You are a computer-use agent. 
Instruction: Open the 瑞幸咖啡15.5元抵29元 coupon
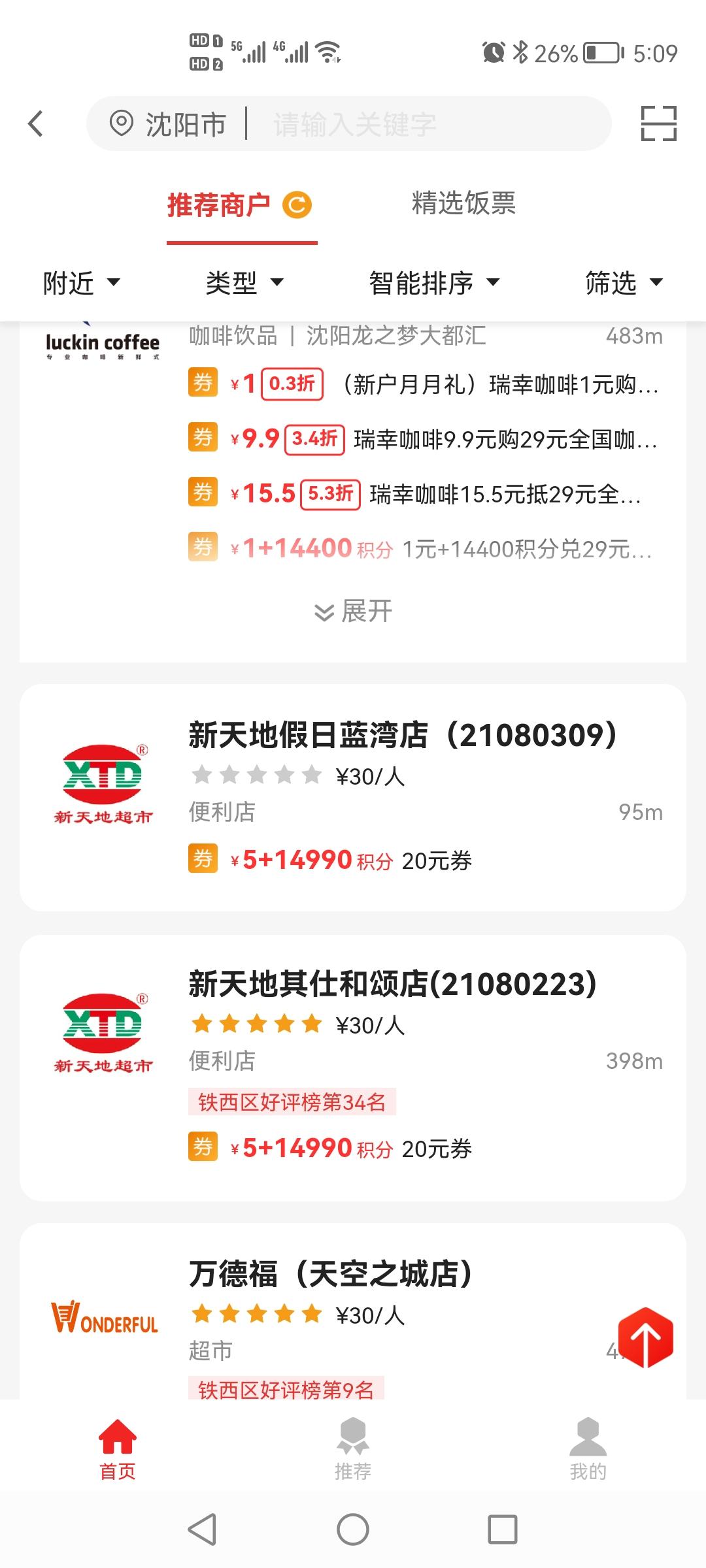415,494
